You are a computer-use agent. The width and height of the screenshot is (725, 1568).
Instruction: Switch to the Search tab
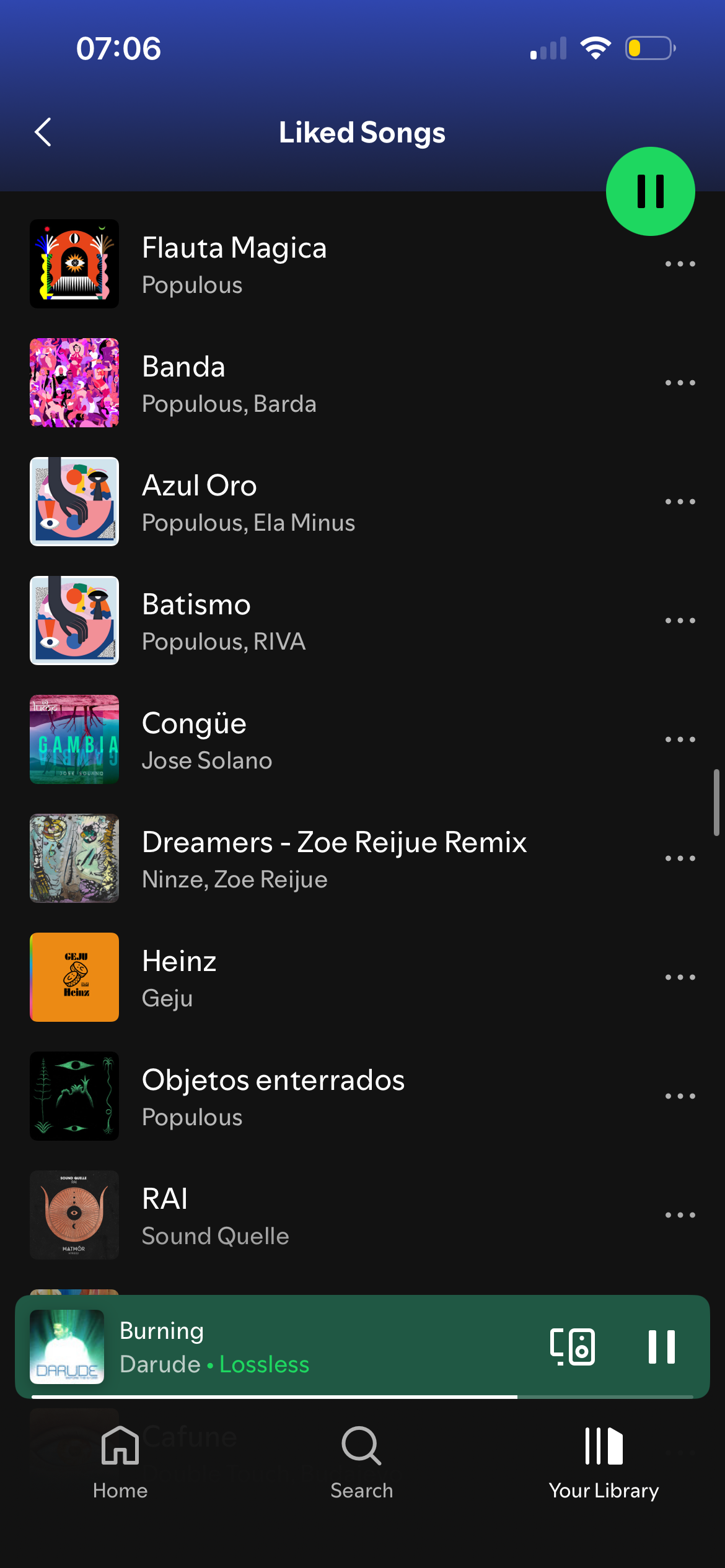pos(362,1463)
